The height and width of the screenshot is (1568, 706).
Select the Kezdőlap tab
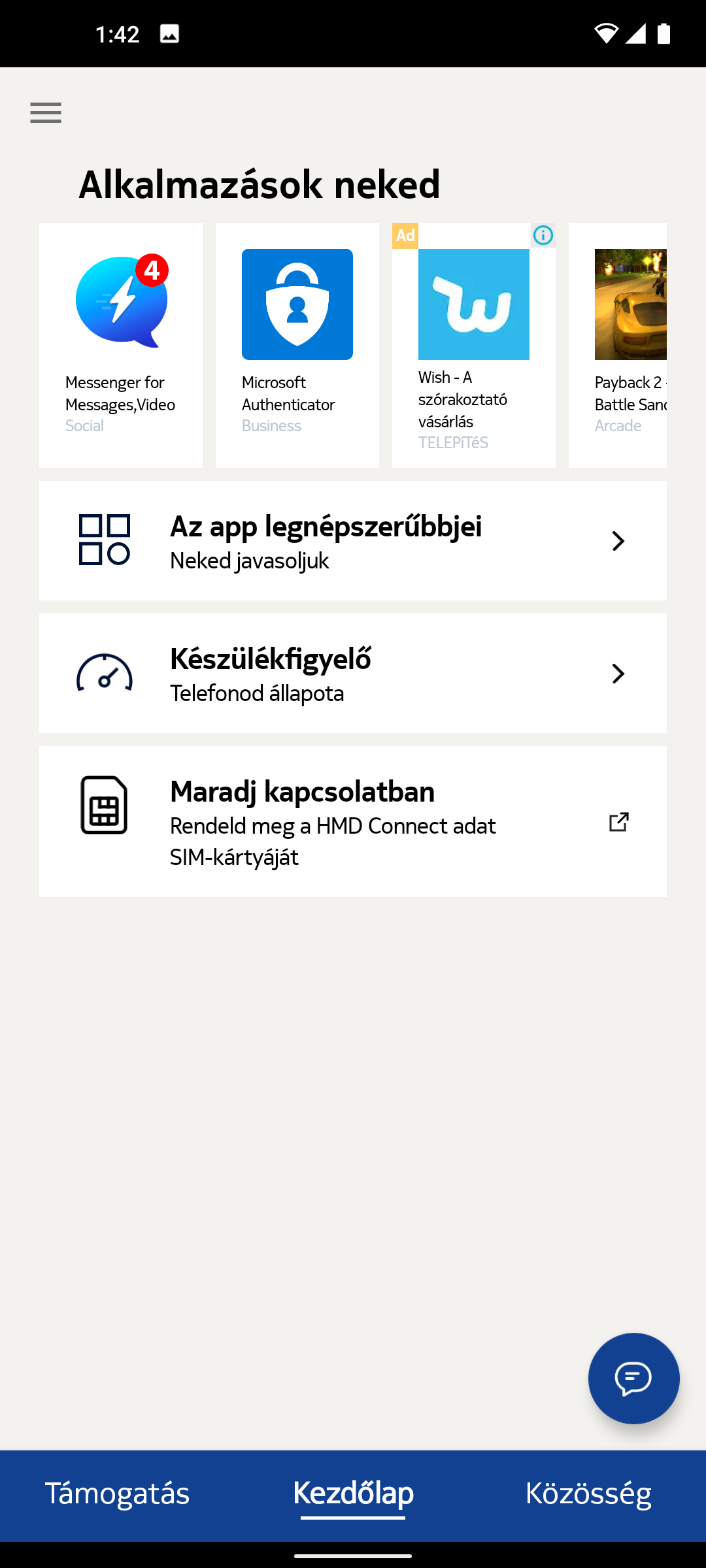(x=353, y=1494)
